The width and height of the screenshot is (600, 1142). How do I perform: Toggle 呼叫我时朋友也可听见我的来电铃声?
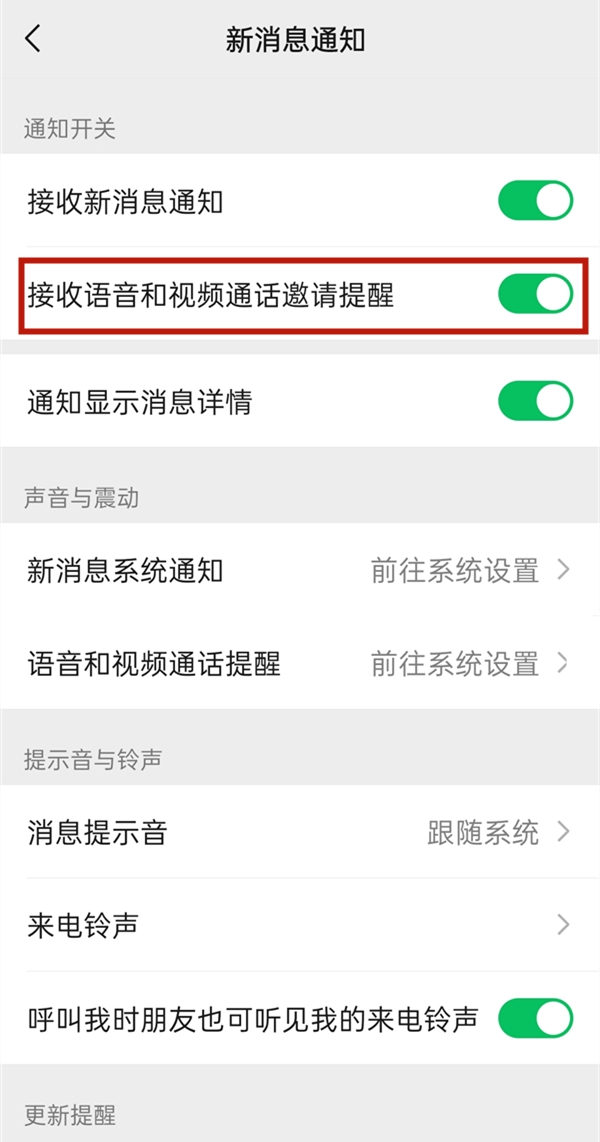click(535, 1018)
